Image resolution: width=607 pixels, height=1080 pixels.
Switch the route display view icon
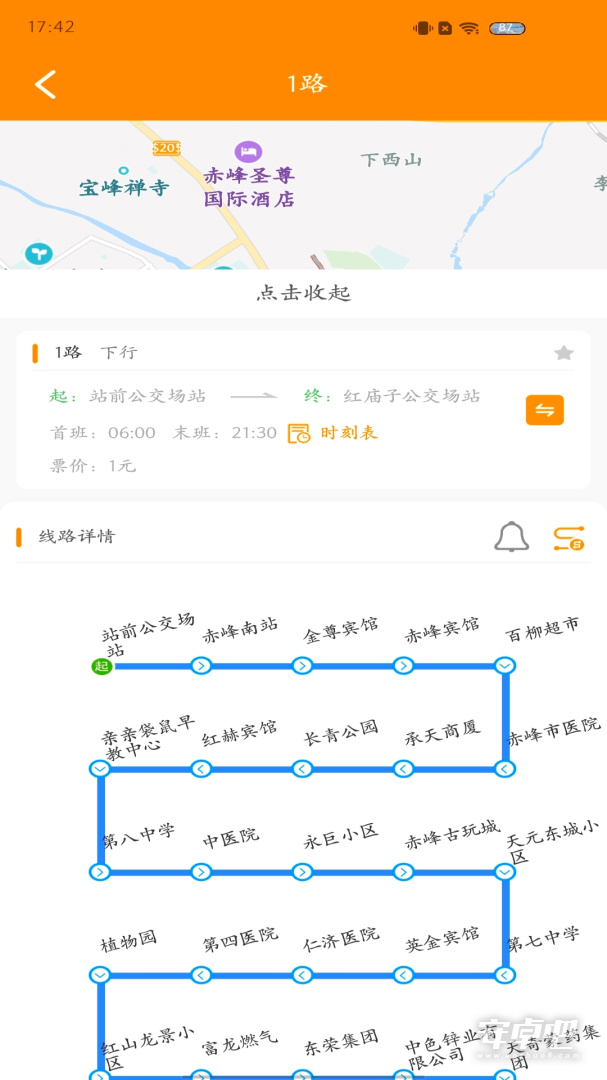[569, 538]
